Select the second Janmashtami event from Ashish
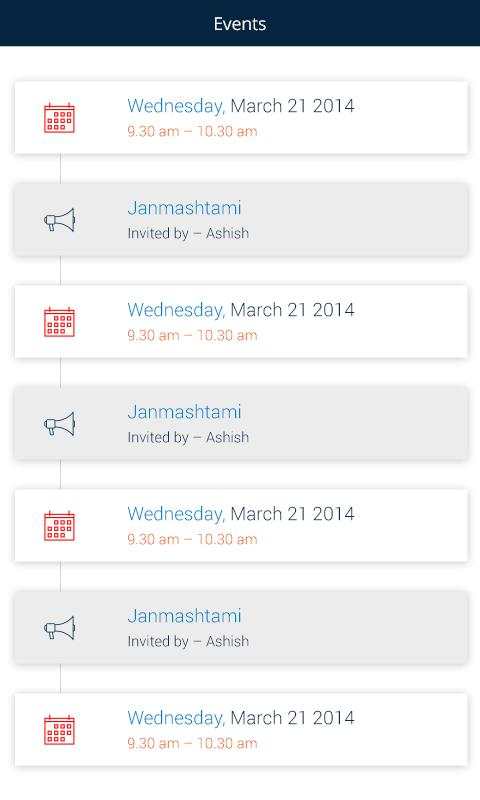480x800 pixels. pyautogui.click(x=241, y=423)
